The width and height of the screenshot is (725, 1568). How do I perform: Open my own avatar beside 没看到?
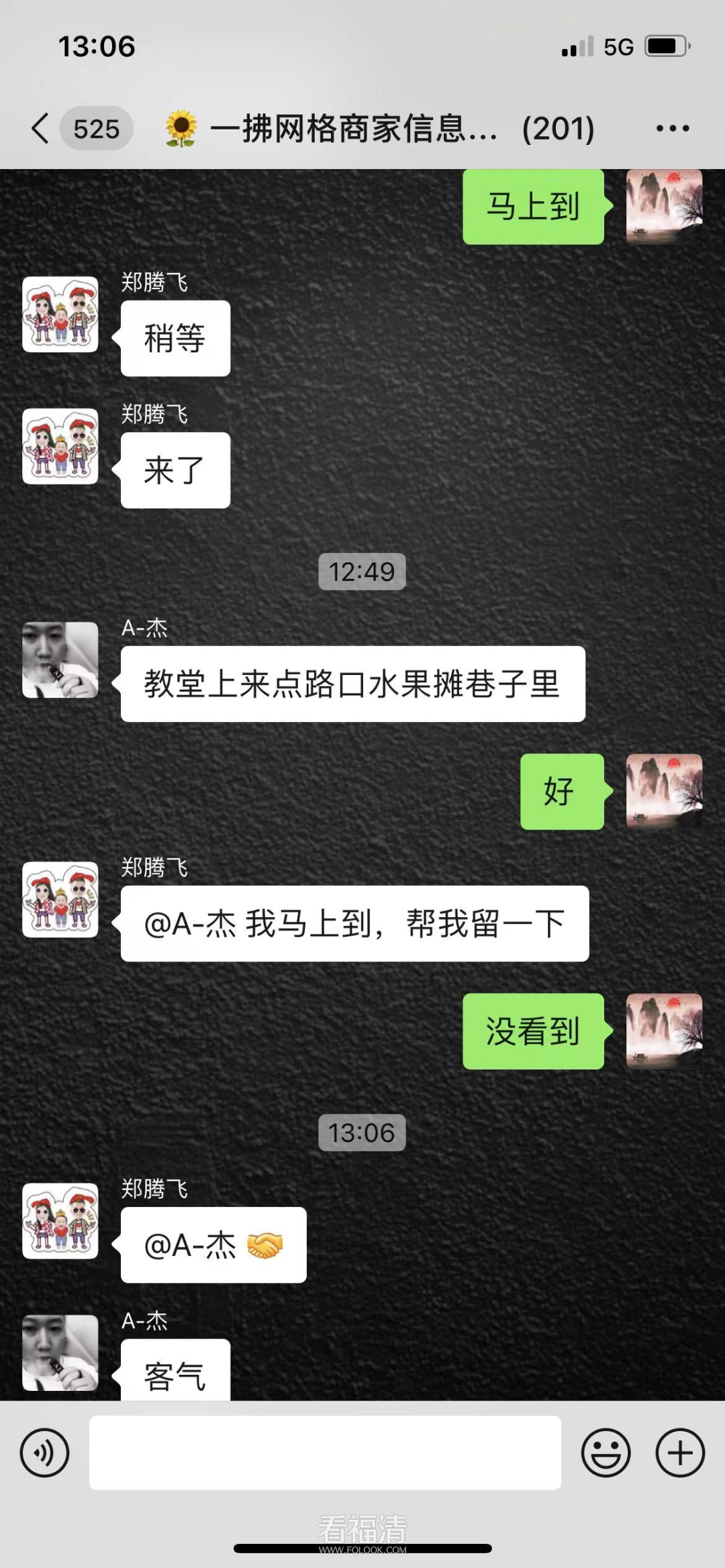click(664, 1031)
